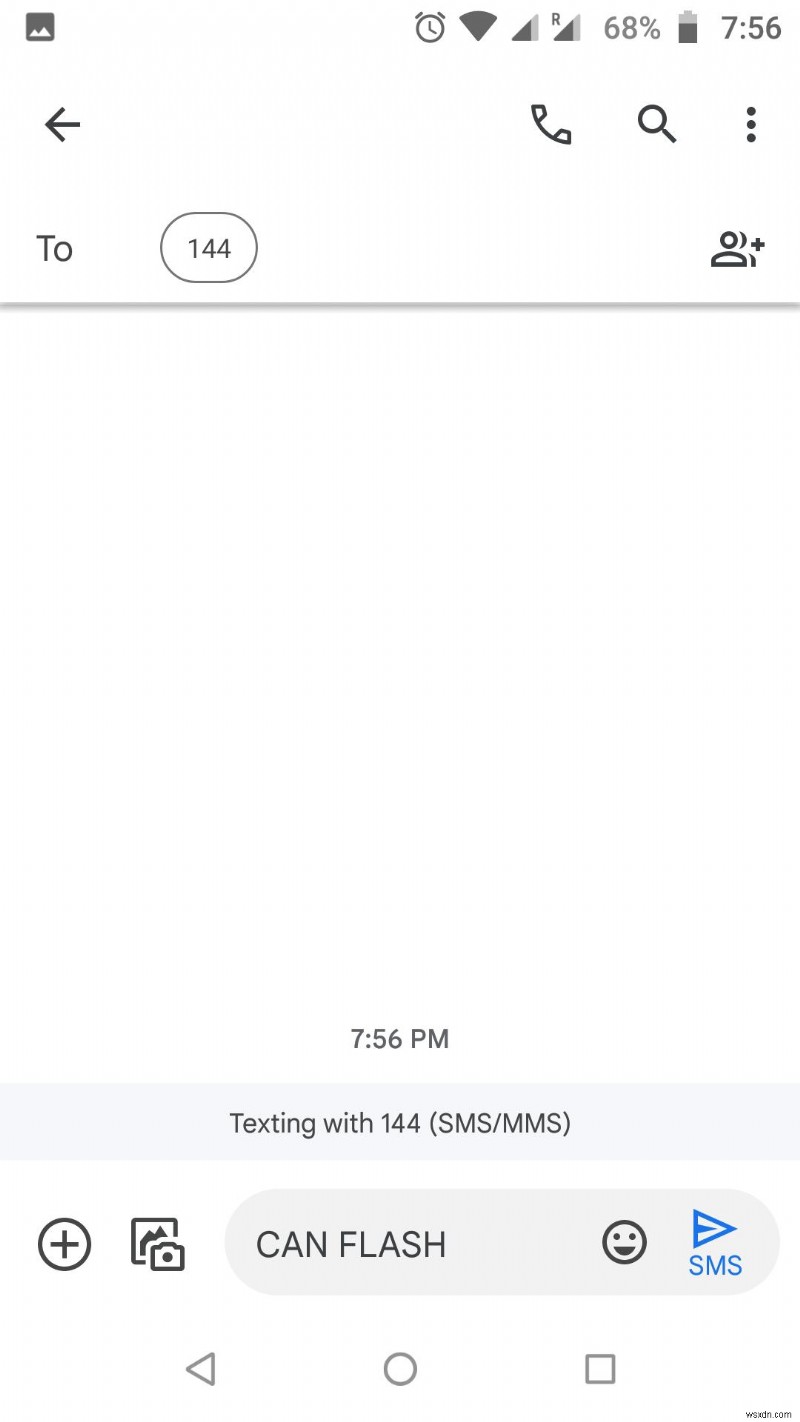Tap the back arrow to exit conversation
Screen dimensions: 800x1422
click(62, 125)
